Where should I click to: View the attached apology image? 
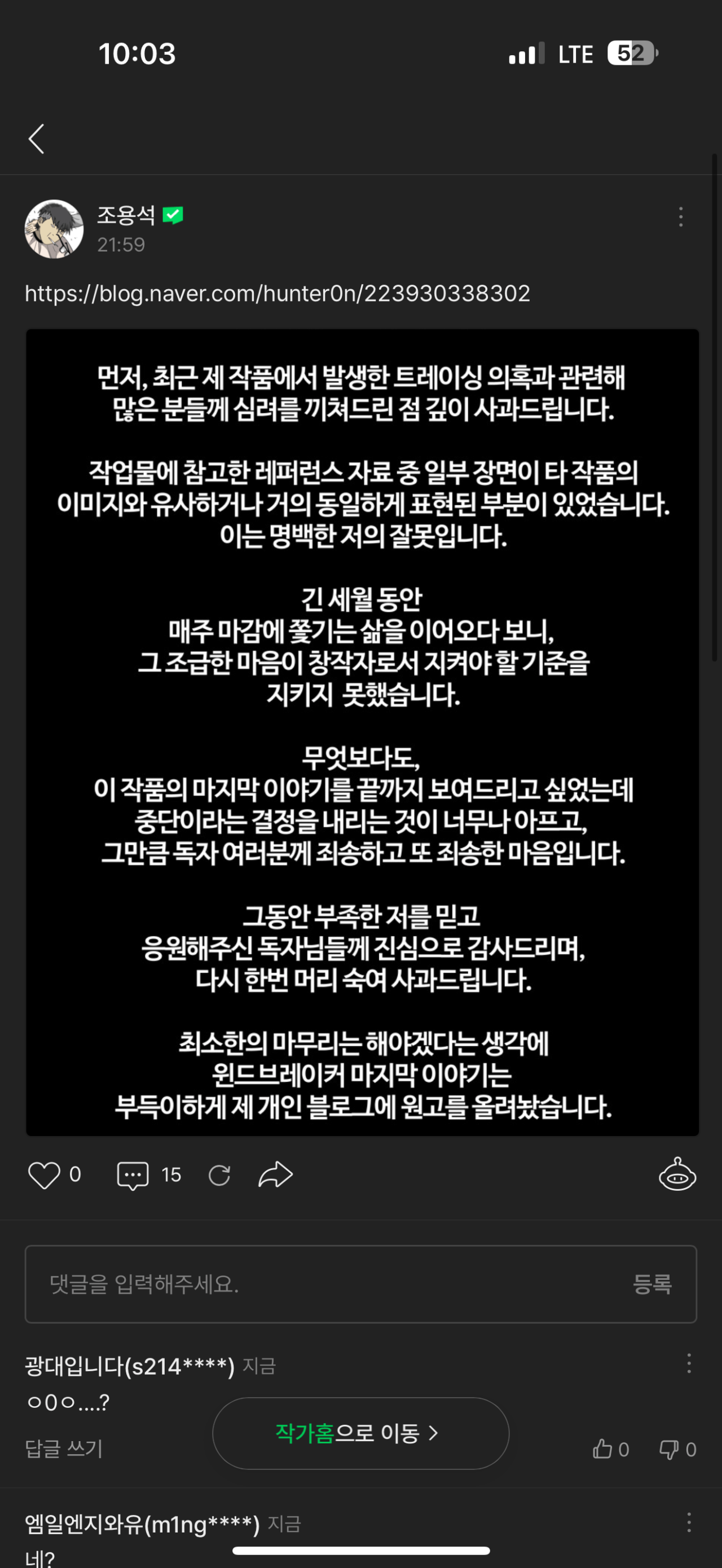(x=362, y=732)
